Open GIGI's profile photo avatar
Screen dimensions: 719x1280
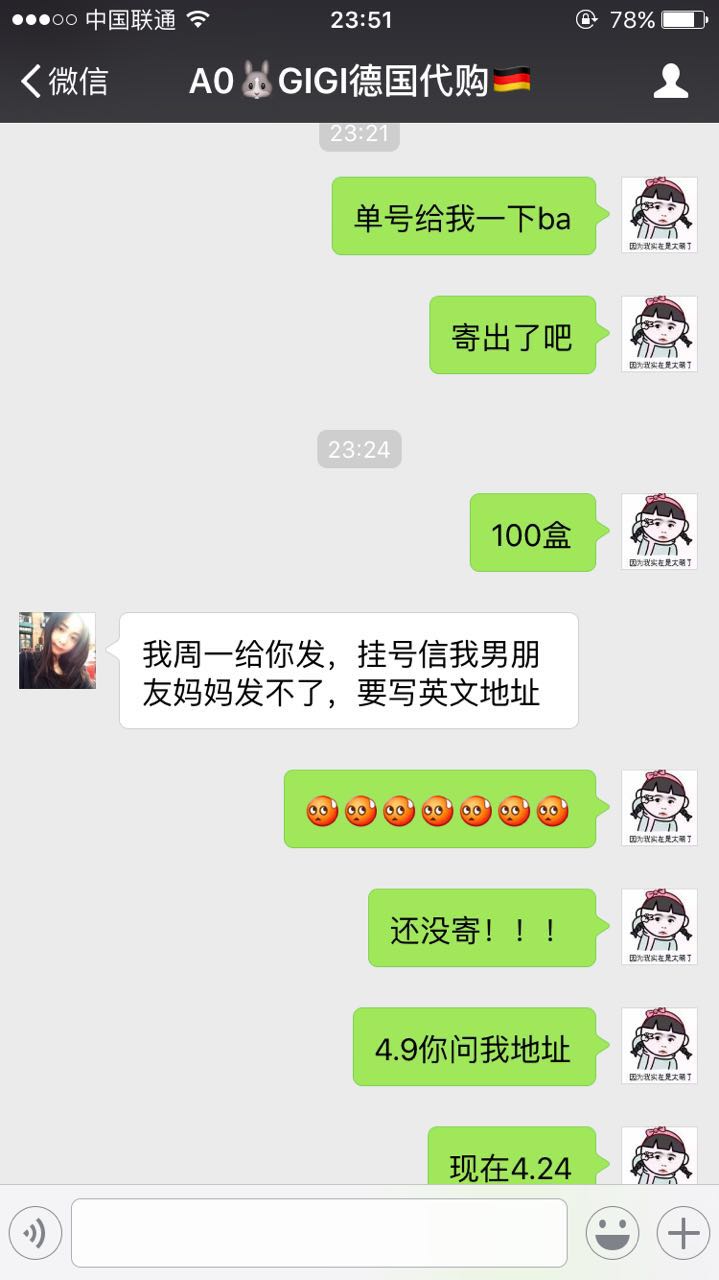tap(57, 651)
